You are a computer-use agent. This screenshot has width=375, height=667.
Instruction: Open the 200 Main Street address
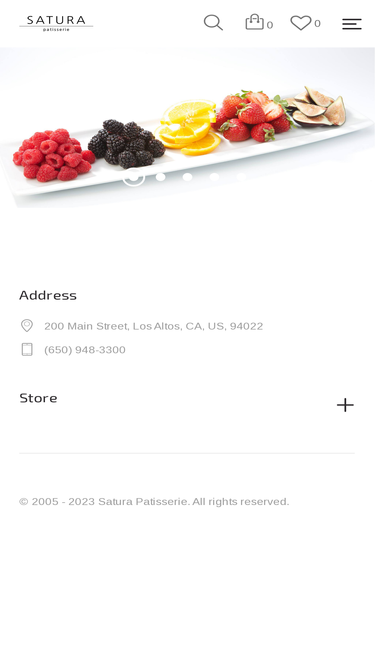153,326
